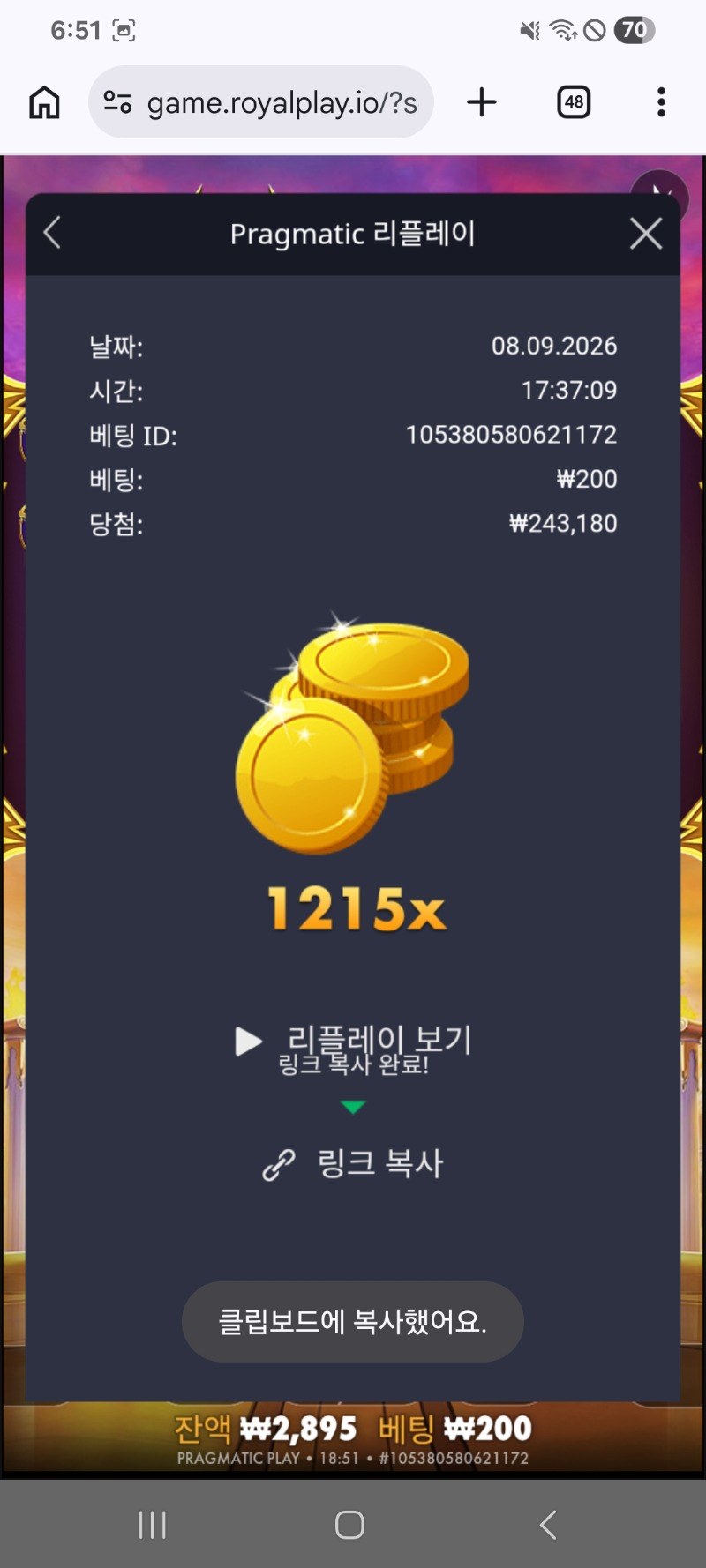Open recent apps from navigation bar

pyautogui.click(x=153, y=1524)
